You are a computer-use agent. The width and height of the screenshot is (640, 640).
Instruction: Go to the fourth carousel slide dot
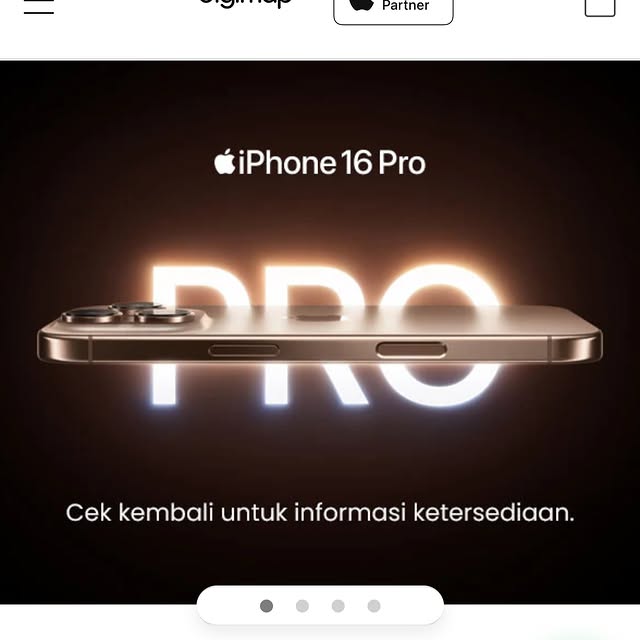pos(374,606)
